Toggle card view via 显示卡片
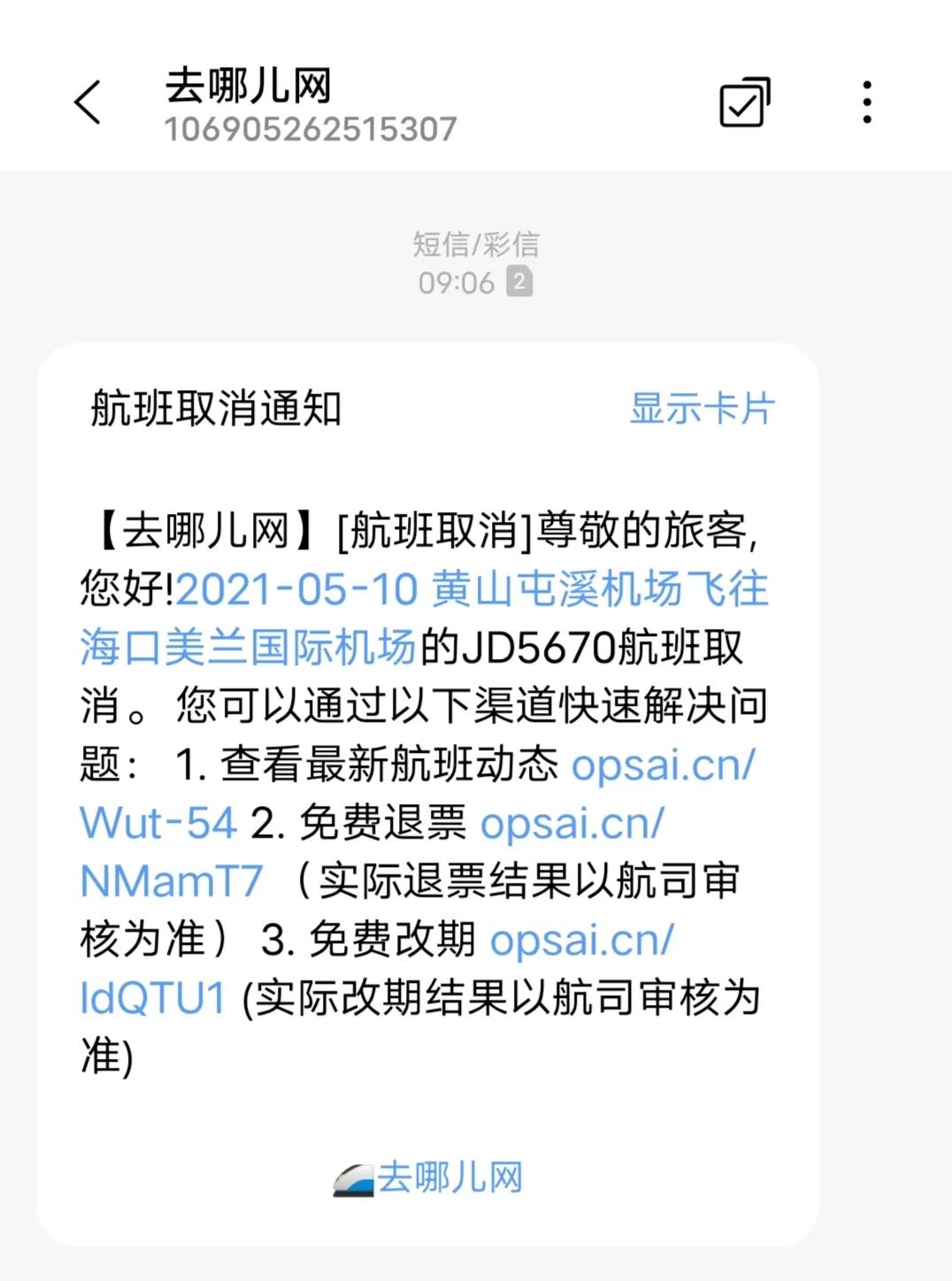 click(701, 407)
